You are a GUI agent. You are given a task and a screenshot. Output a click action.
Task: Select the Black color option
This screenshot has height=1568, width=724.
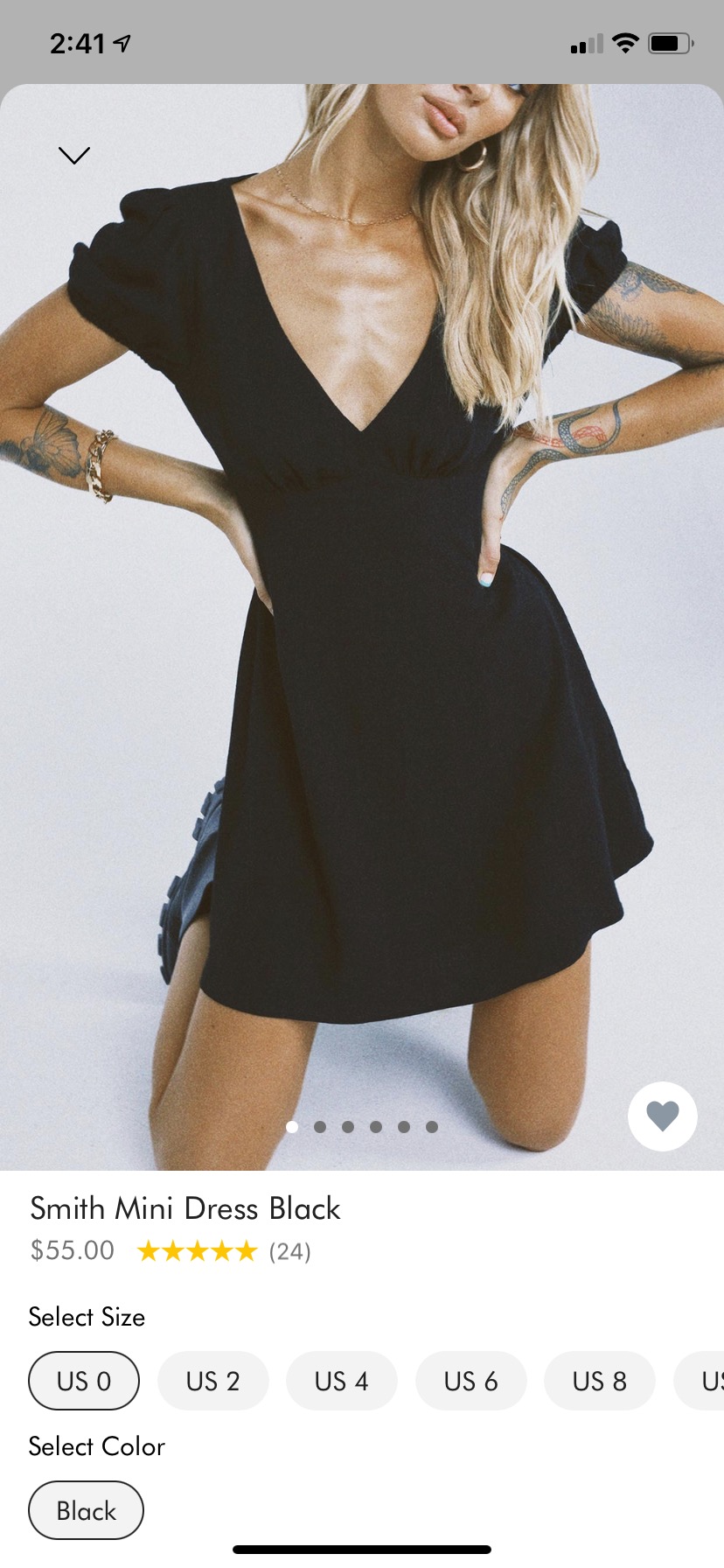(86, 1510)
